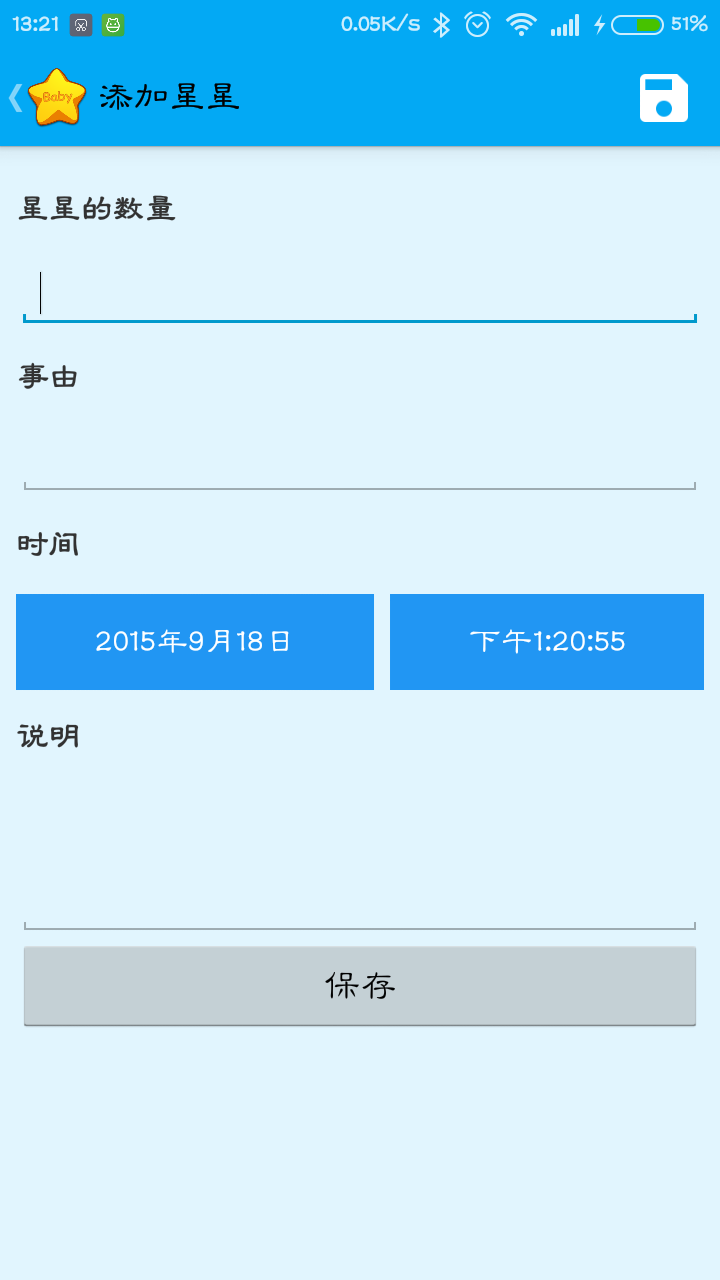Tap the Baby star app logo icon
720x1280 pixels.
pyautogui.click(x=55, y=98)
